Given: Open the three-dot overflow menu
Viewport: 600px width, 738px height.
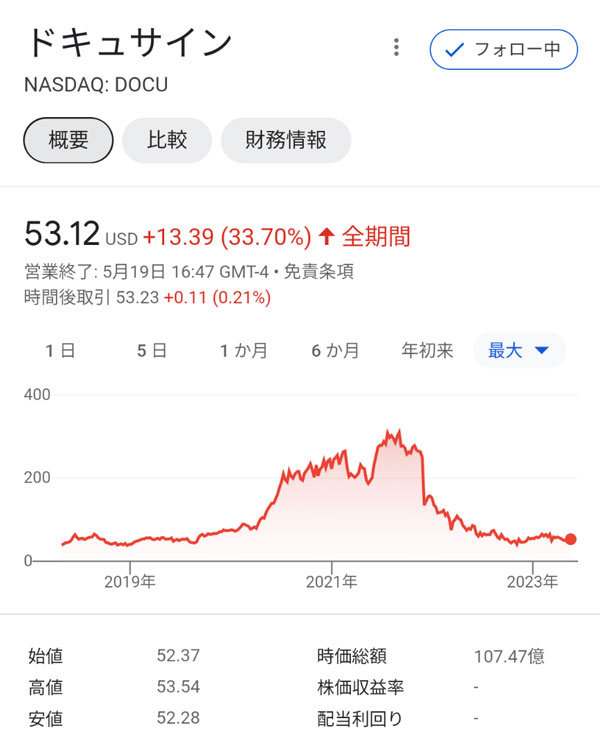Looking at the screenshot, I should coord(397,48).
